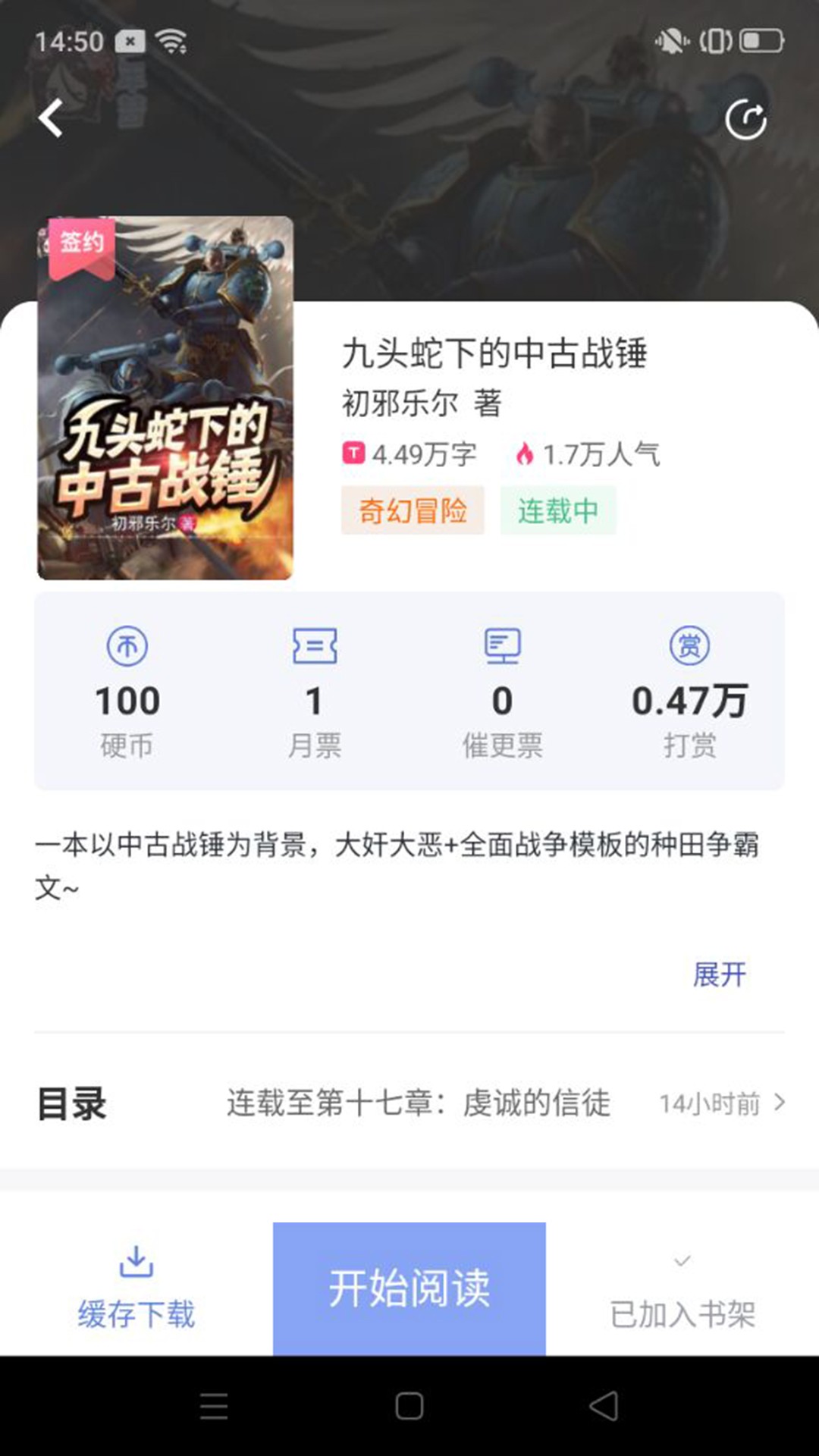
Task: Select the 连载中 status tag
Action: [558, 511]
